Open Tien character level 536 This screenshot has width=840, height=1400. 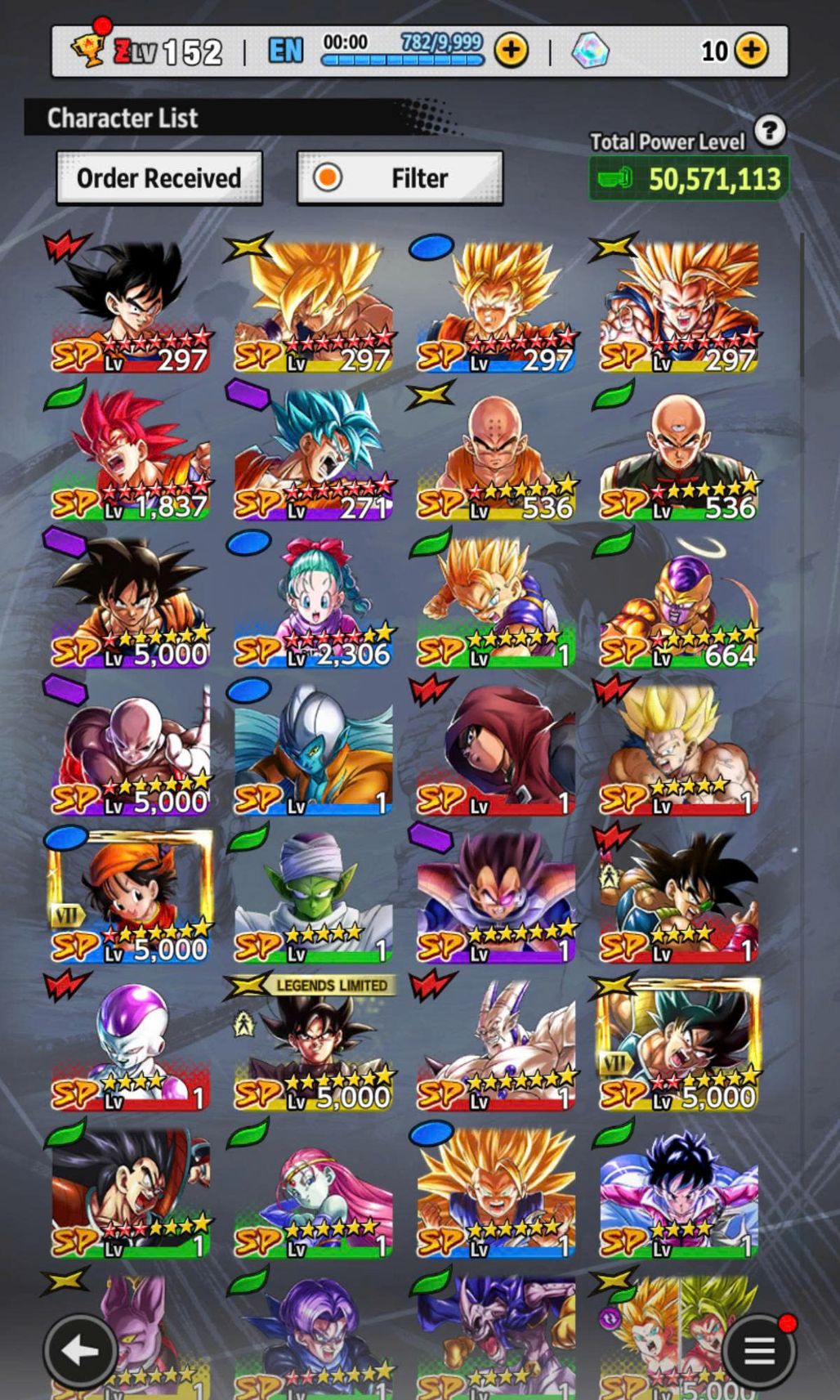[679, 454]
